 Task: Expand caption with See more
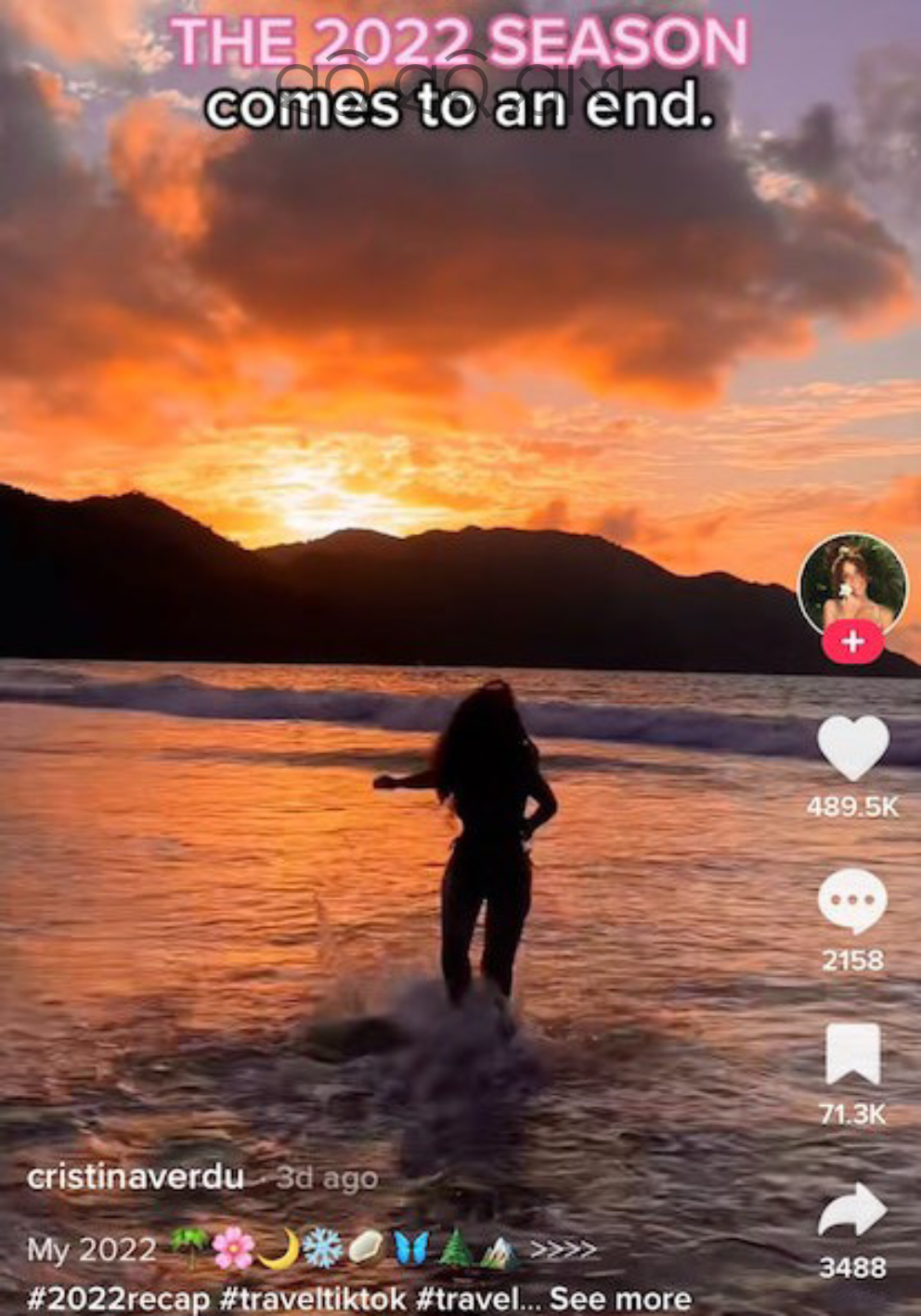(620, 1297)
